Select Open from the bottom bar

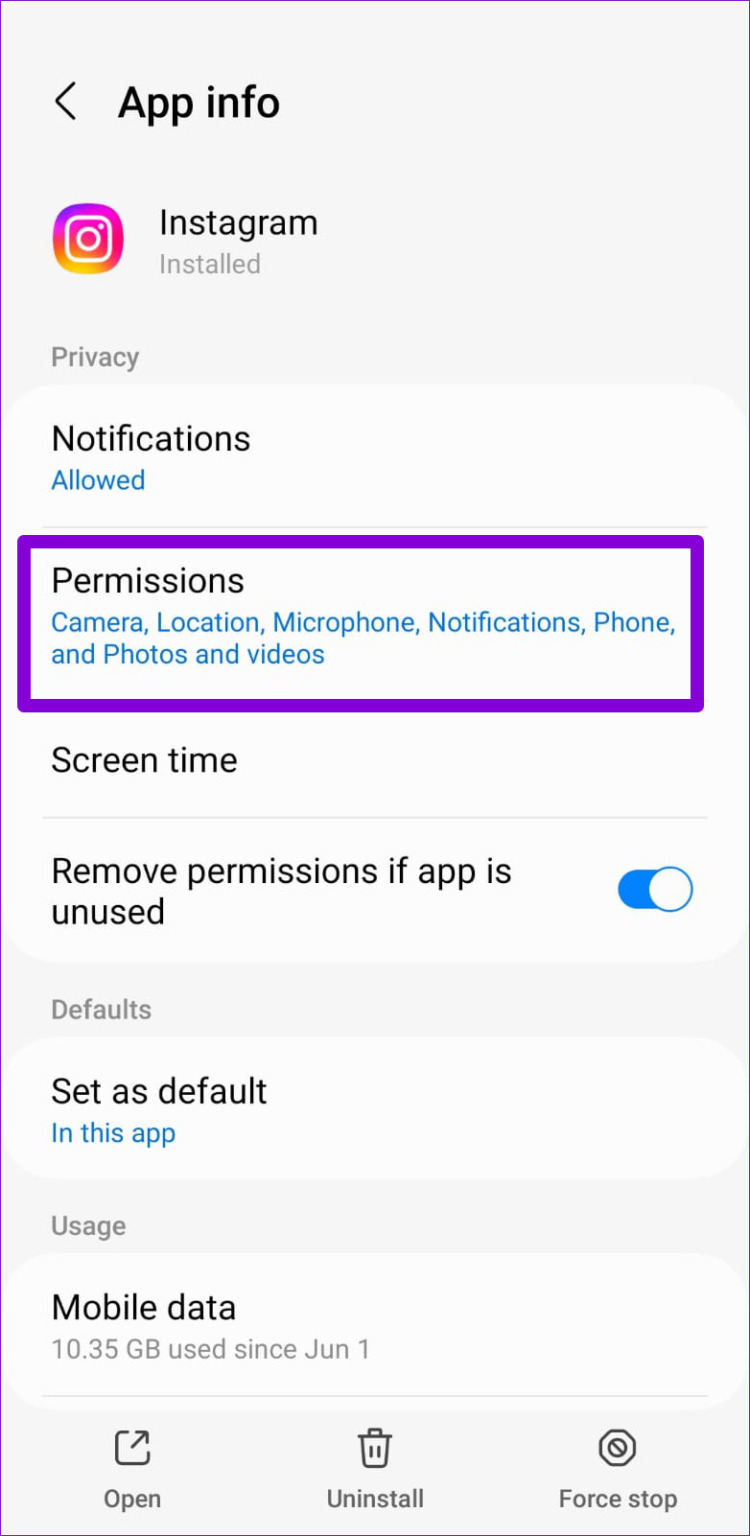[131, 1470]
